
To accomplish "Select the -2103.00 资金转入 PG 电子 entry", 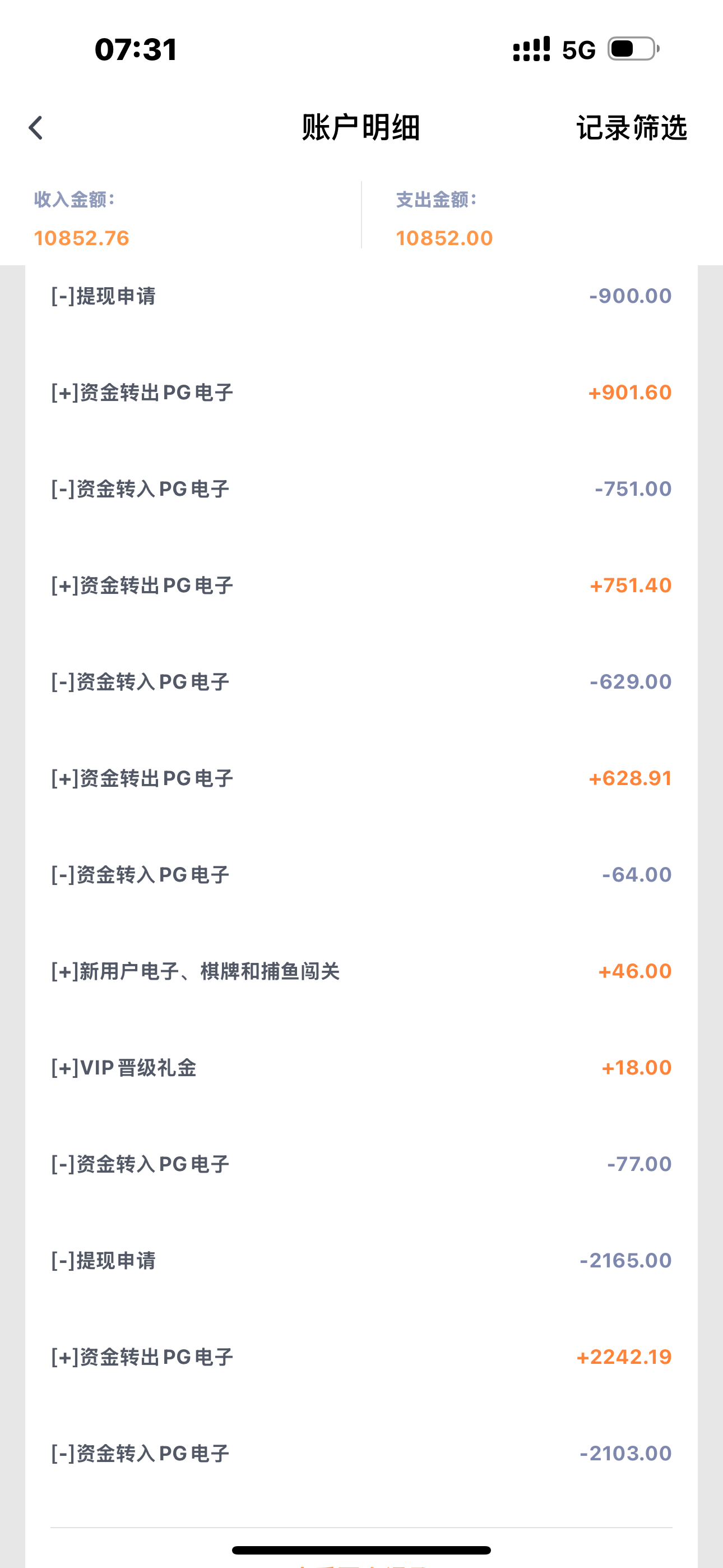I will coord(361,1453).
